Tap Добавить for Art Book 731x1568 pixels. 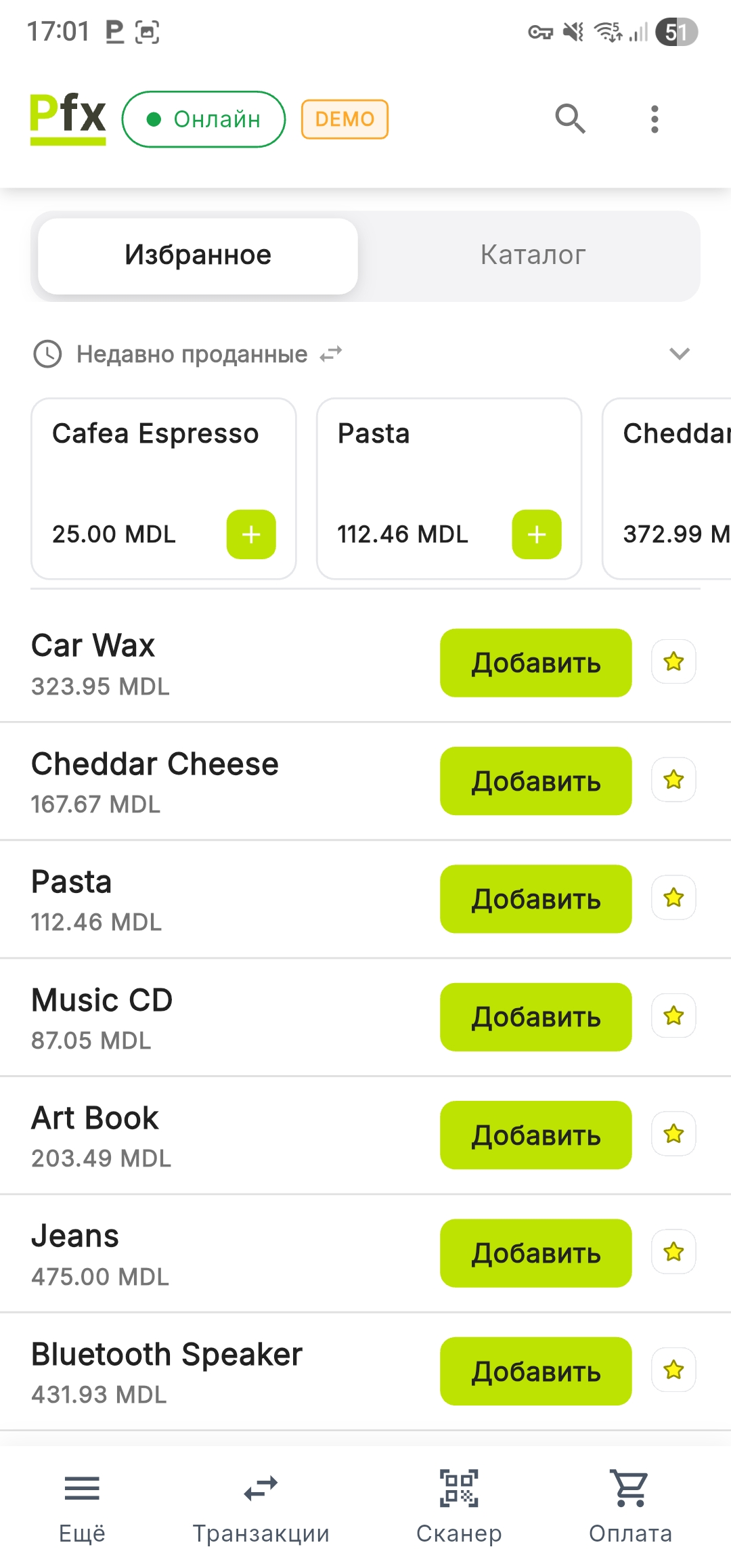pyautogui.click(x=535, y=1135)
